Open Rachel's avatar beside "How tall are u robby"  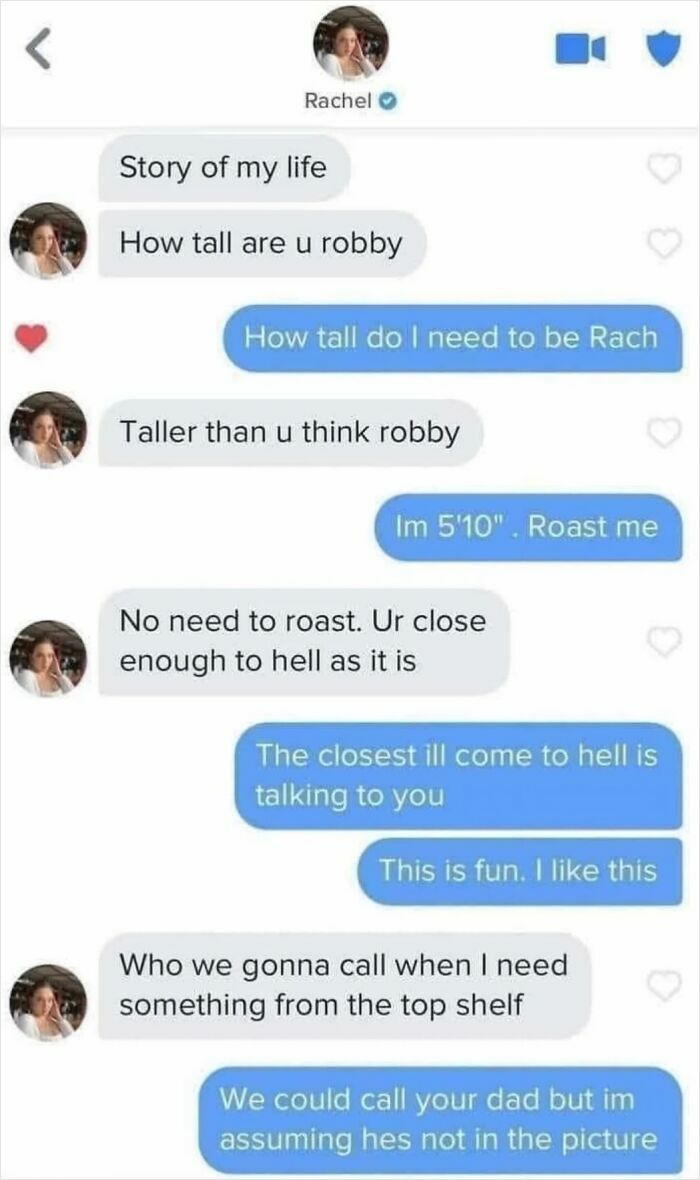(48, 242)
